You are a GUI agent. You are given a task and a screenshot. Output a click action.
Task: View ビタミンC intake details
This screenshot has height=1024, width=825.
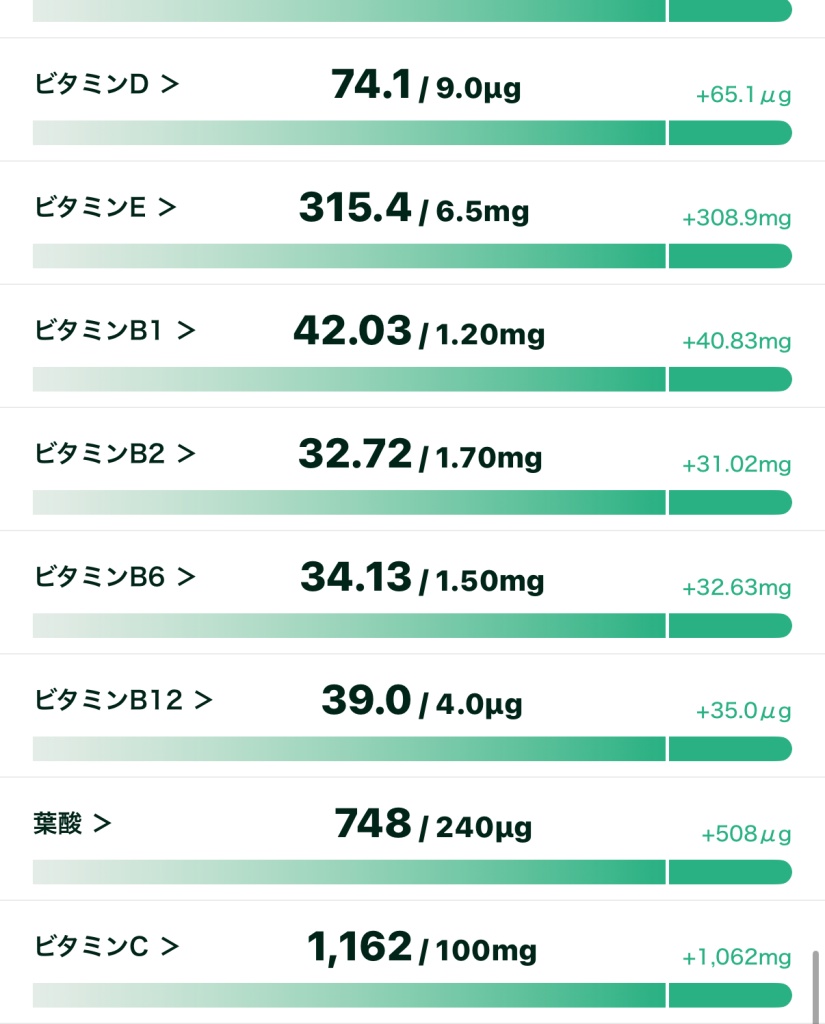[106, 946]
